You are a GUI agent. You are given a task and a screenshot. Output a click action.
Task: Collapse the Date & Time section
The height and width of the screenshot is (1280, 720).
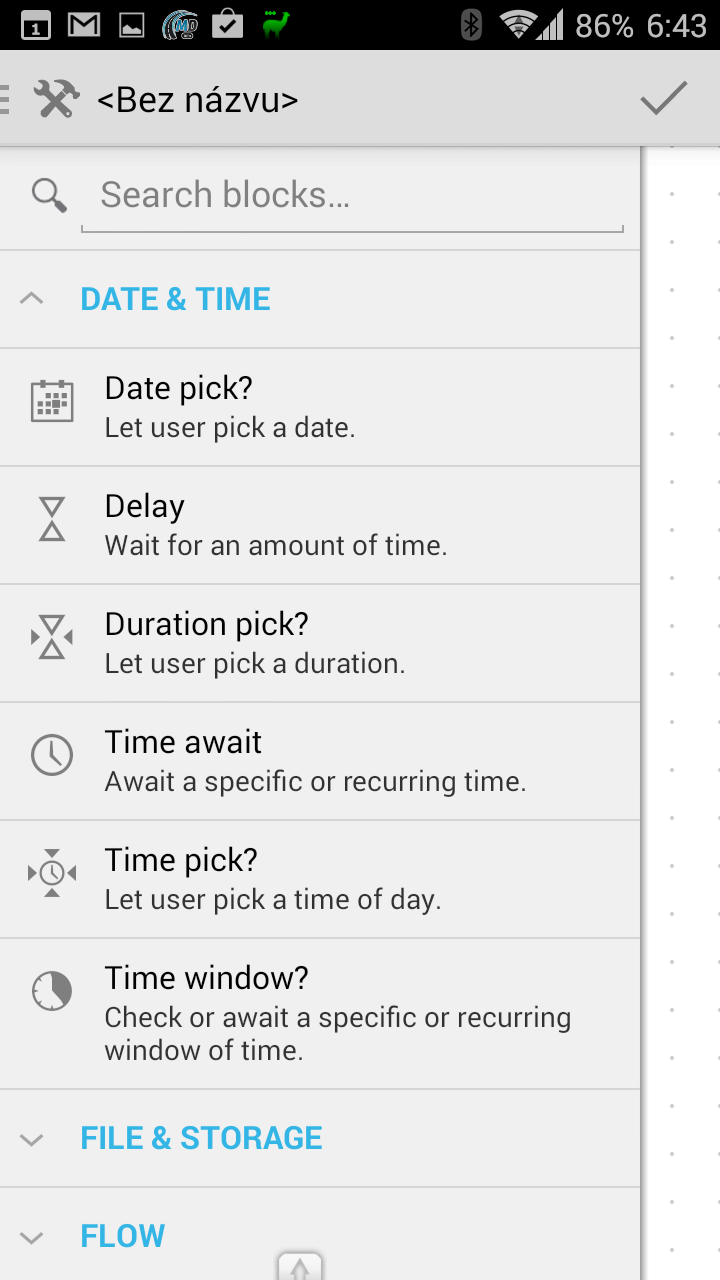pos(320,299)
